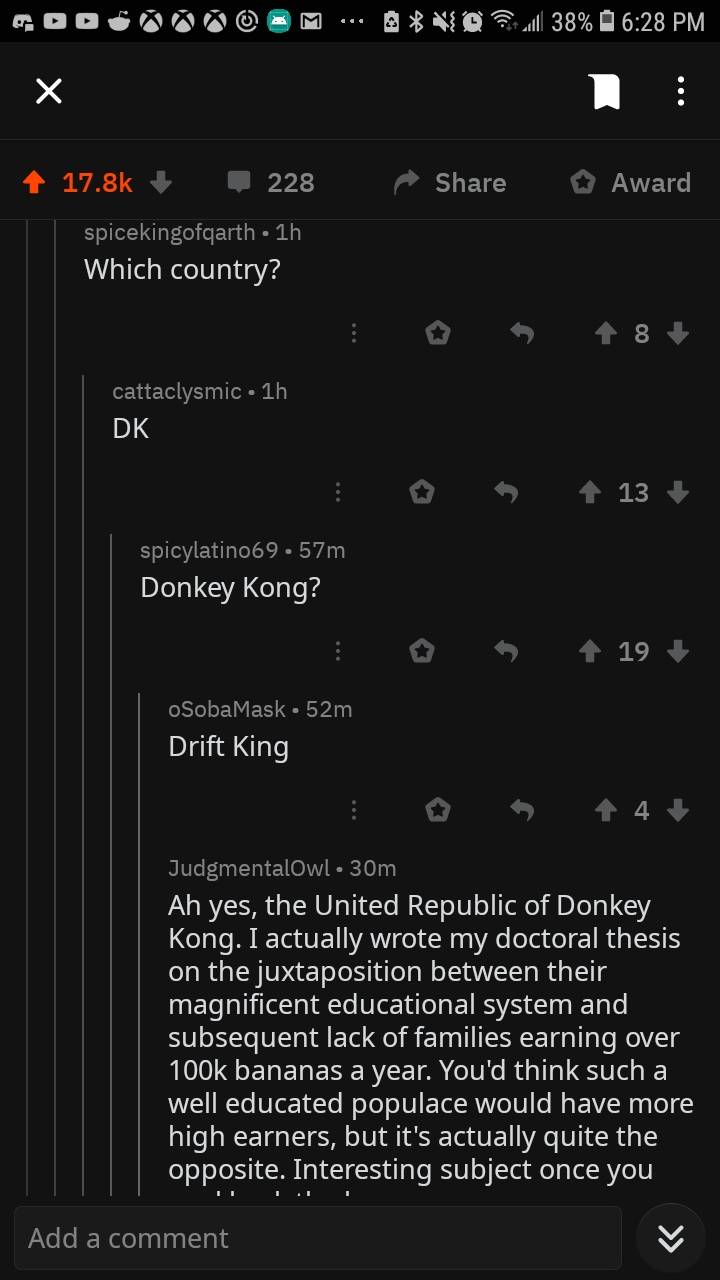Save the post with the bookmark icon
The image size is (720, 1280).
click(x=605, y=92)
